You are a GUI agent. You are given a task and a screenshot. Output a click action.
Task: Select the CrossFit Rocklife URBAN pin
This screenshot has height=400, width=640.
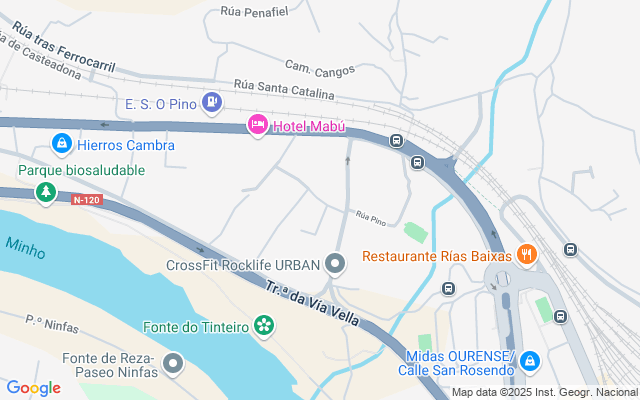pos(335,264)
